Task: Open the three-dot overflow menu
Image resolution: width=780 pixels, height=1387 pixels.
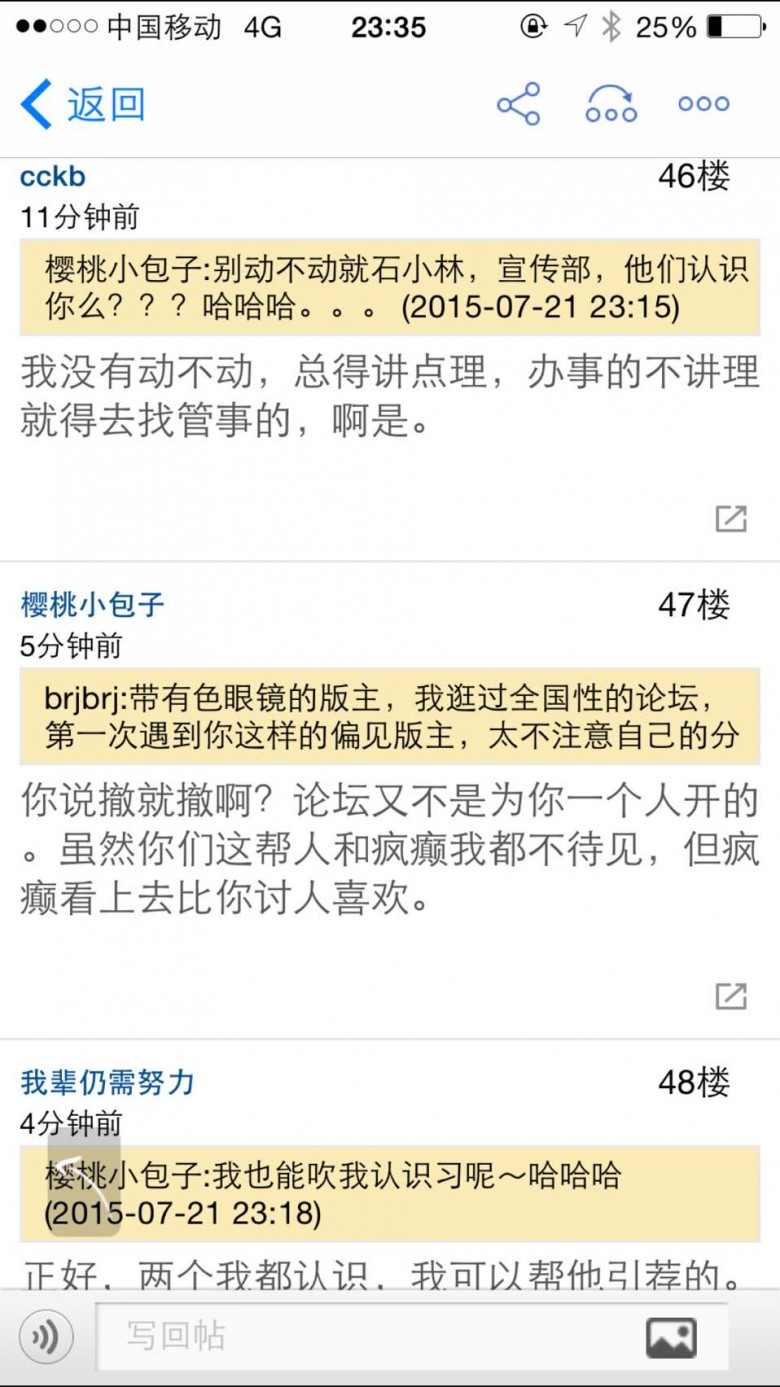Action: (x=704, y=104)
